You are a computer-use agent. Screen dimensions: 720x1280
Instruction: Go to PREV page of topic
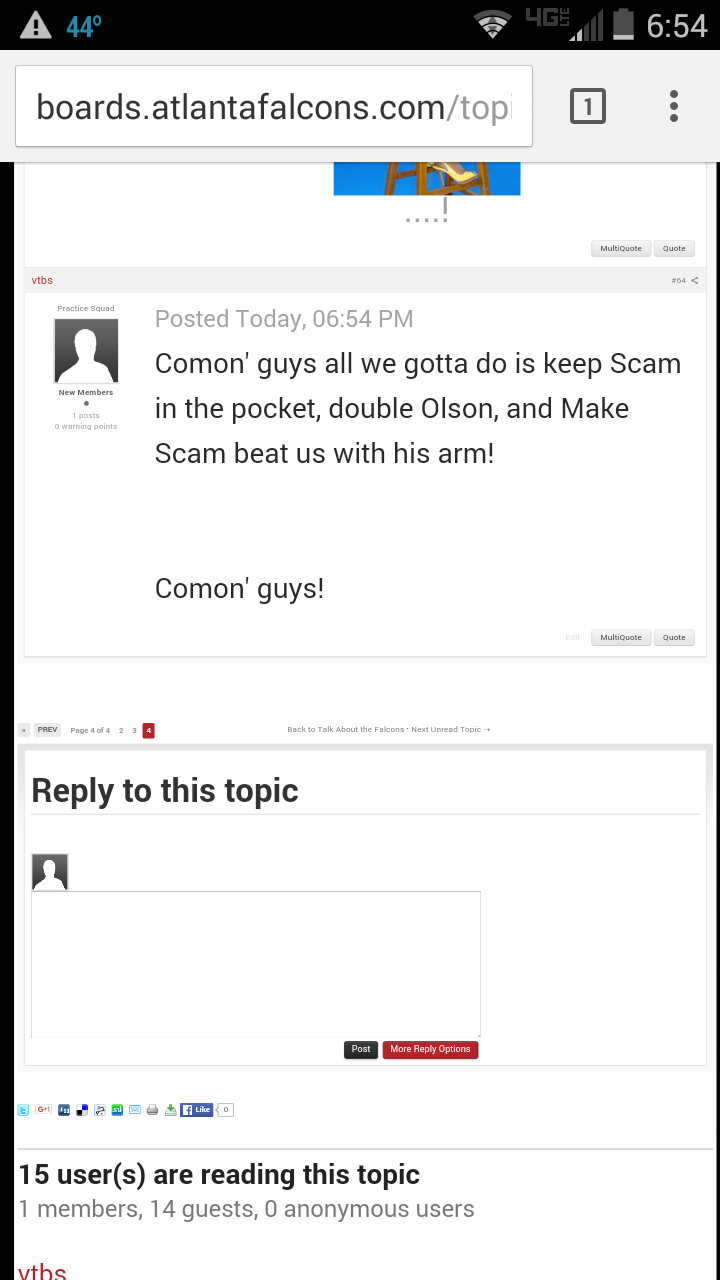coord(47,730)
